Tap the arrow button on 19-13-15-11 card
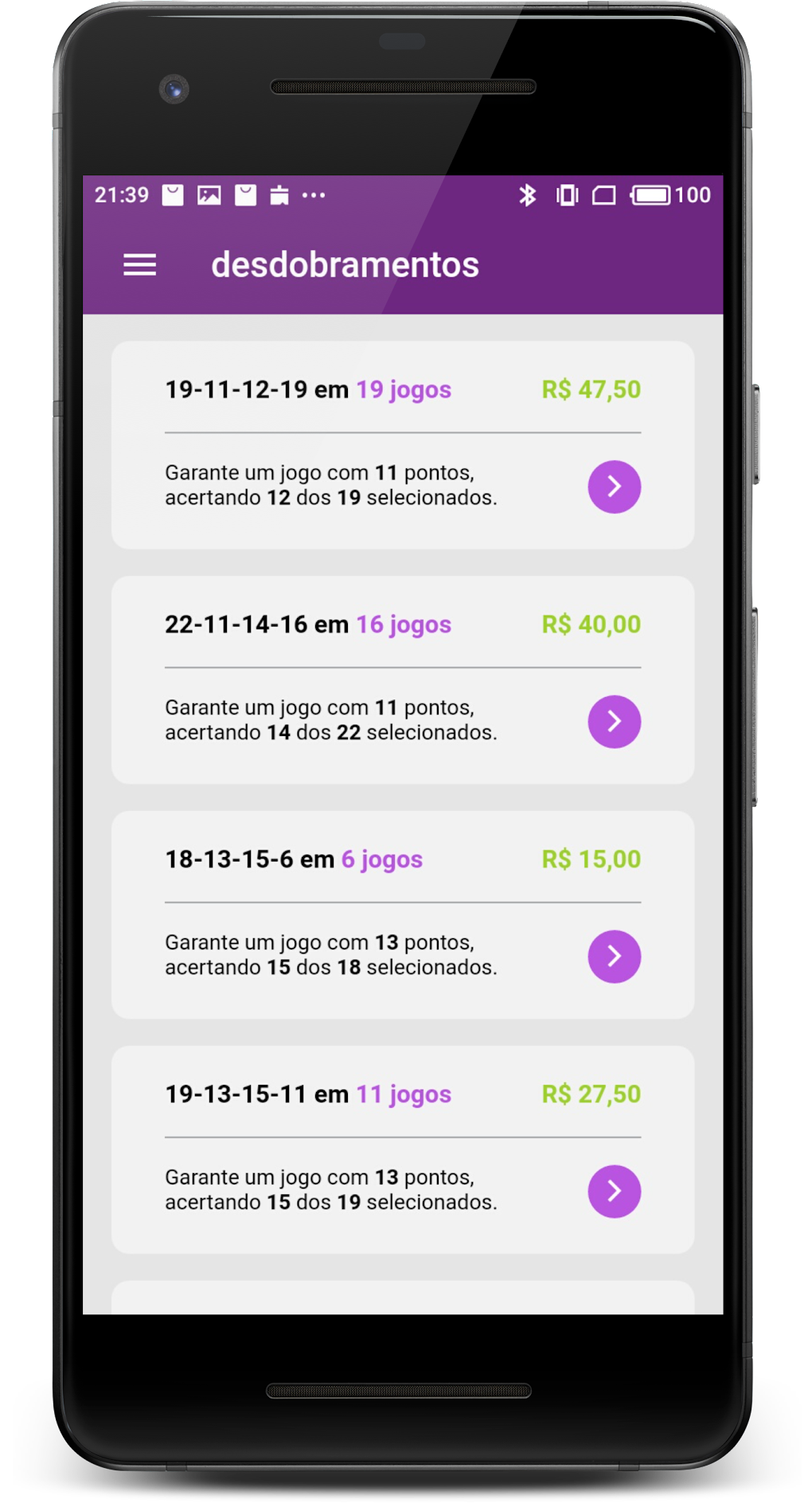 (614, 1192)
